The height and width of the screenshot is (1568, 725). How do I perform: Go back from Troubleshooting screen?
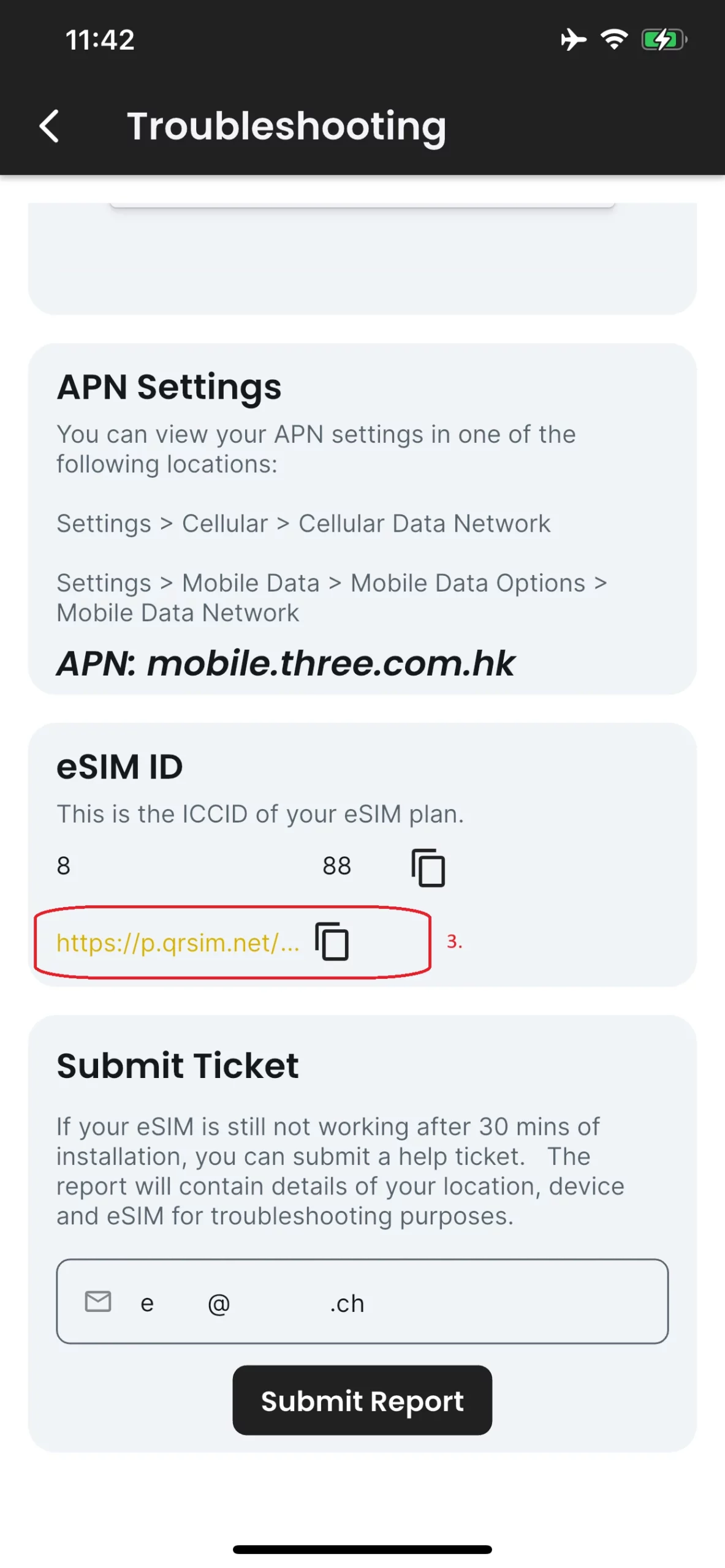[49, 126]
